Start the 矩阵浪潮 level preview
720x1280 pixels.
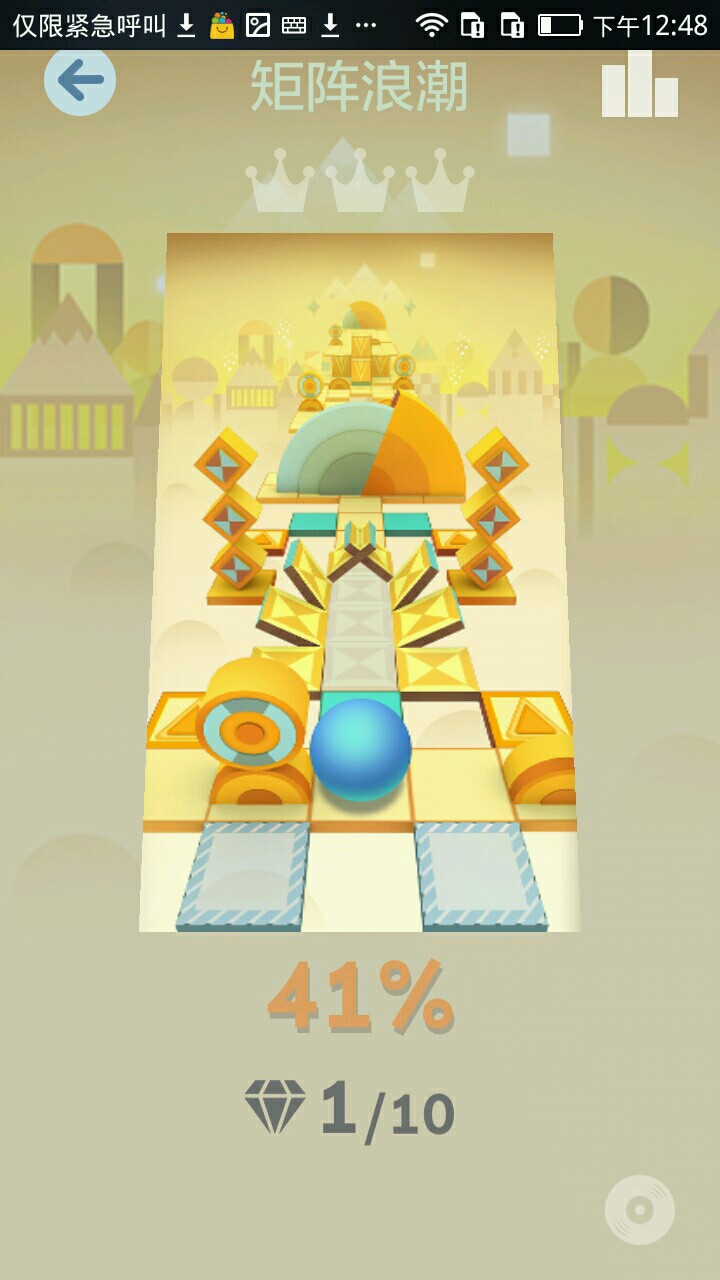coord(360,582)
